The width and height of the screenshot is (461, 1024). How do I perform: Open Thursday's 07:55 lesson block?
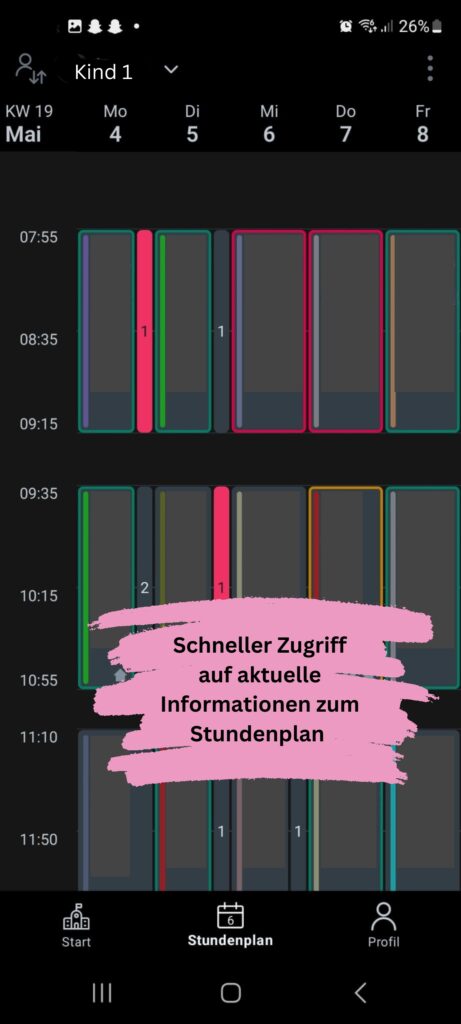[345, 331]
